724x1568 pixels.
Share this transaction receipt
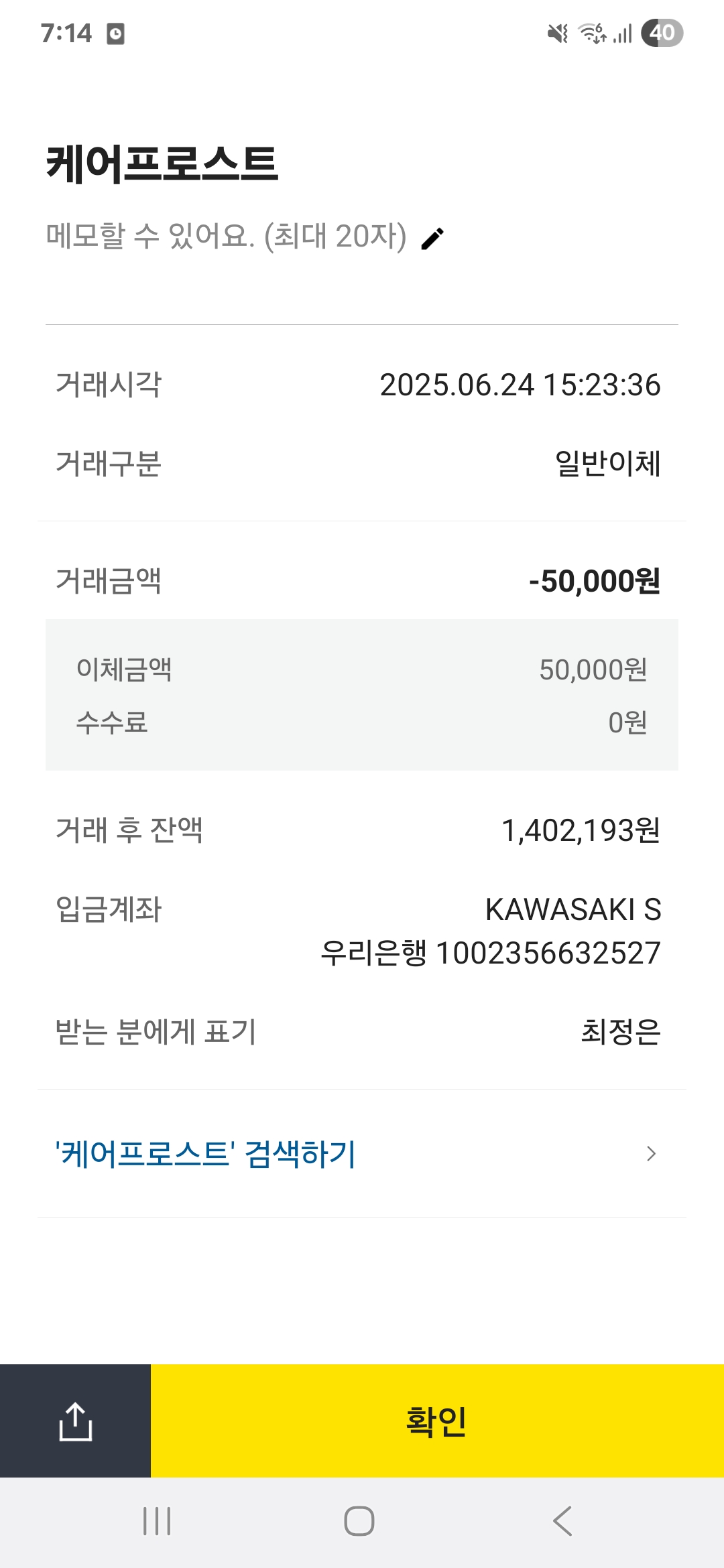(x=75, y=1421)
